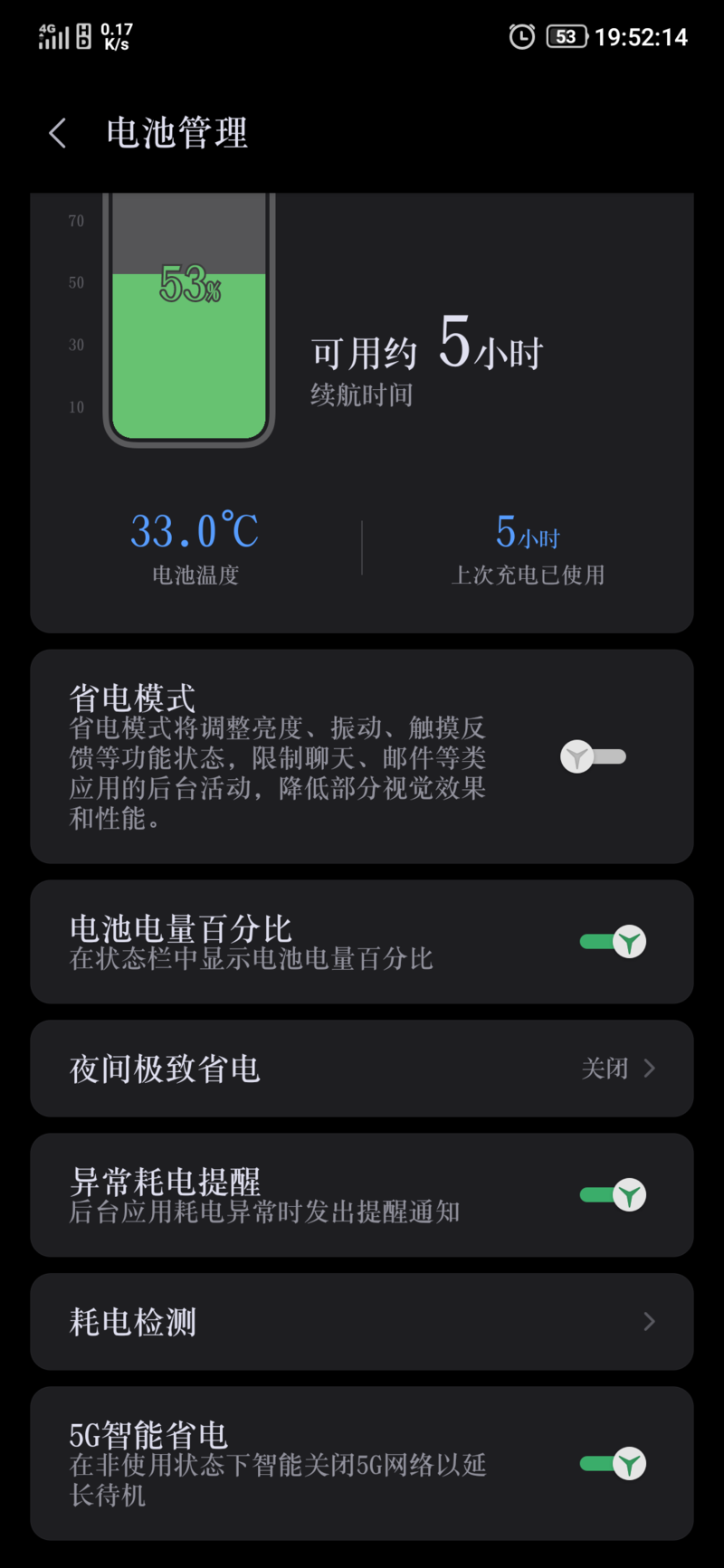Disable 电池电量百分比 toggle
The image size is (724, 1568).
pos(613,942)
